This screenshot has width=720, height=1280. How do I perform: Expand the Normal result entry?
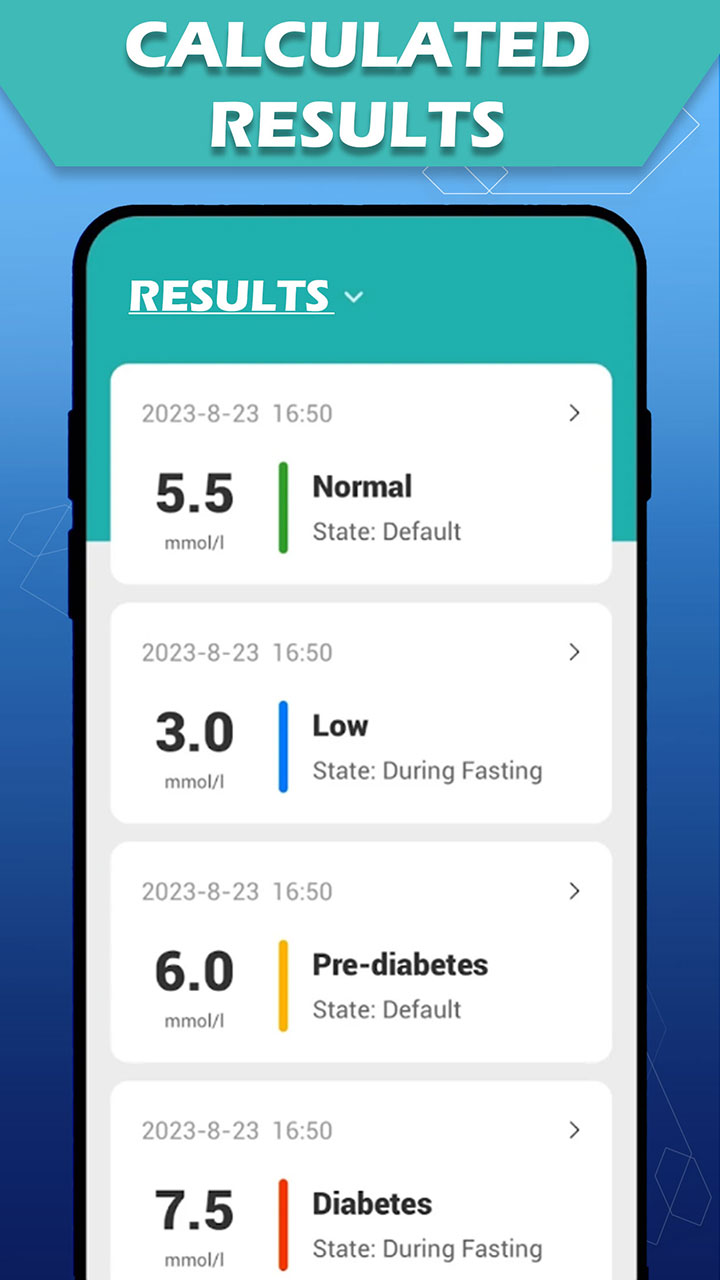click(574, 413)
